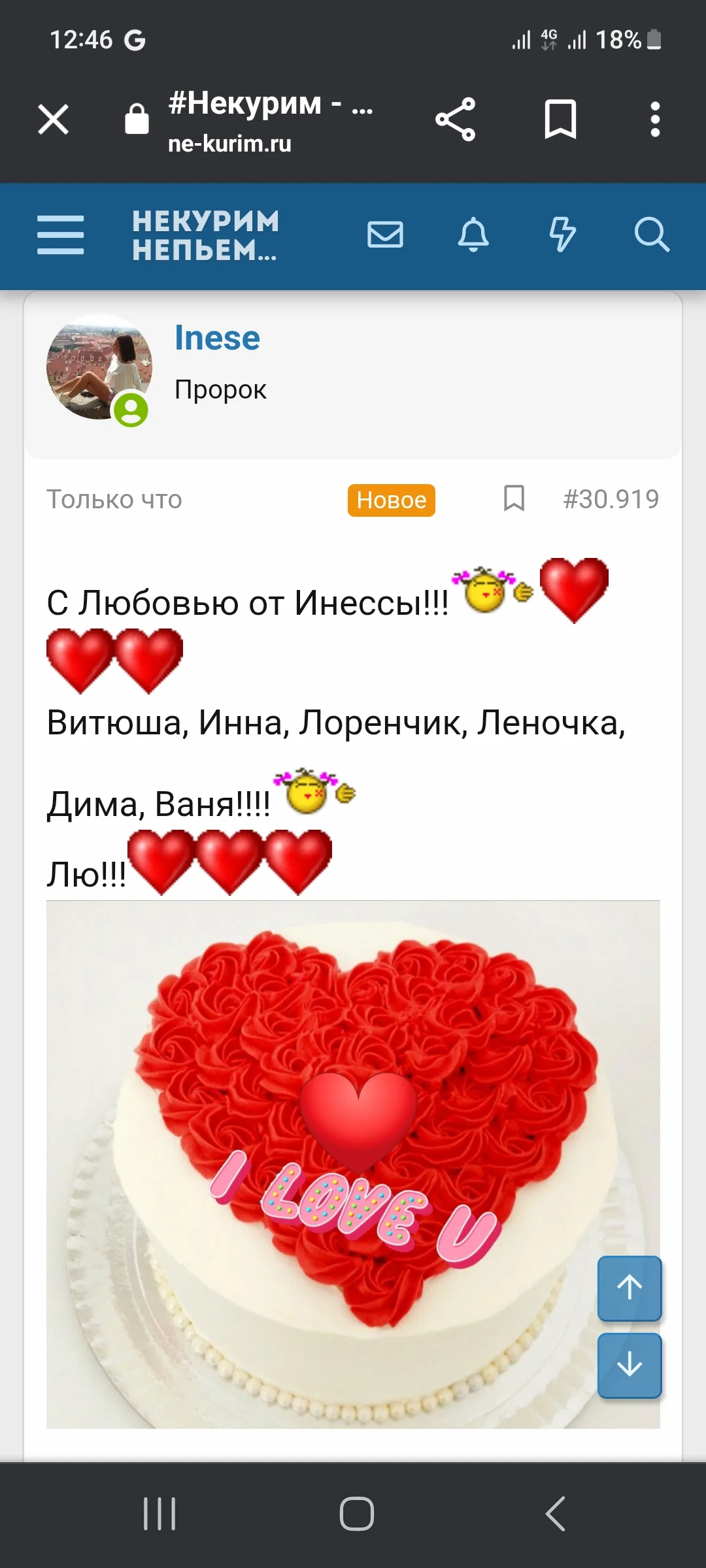The image size is (706, 1568).
Task: Toggle the Новое label on the post
Action: tap(390, 500)
